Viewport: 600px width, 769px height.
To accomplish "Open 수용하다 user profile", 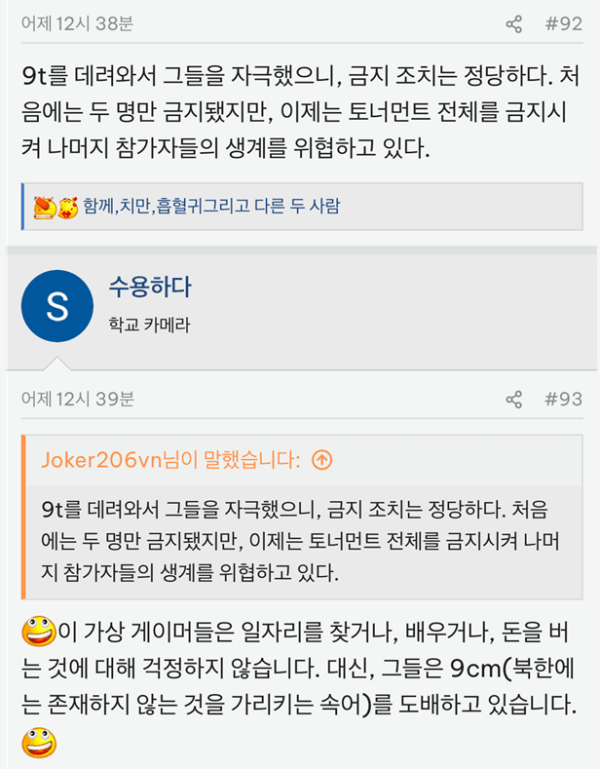I will coord(150,287).
